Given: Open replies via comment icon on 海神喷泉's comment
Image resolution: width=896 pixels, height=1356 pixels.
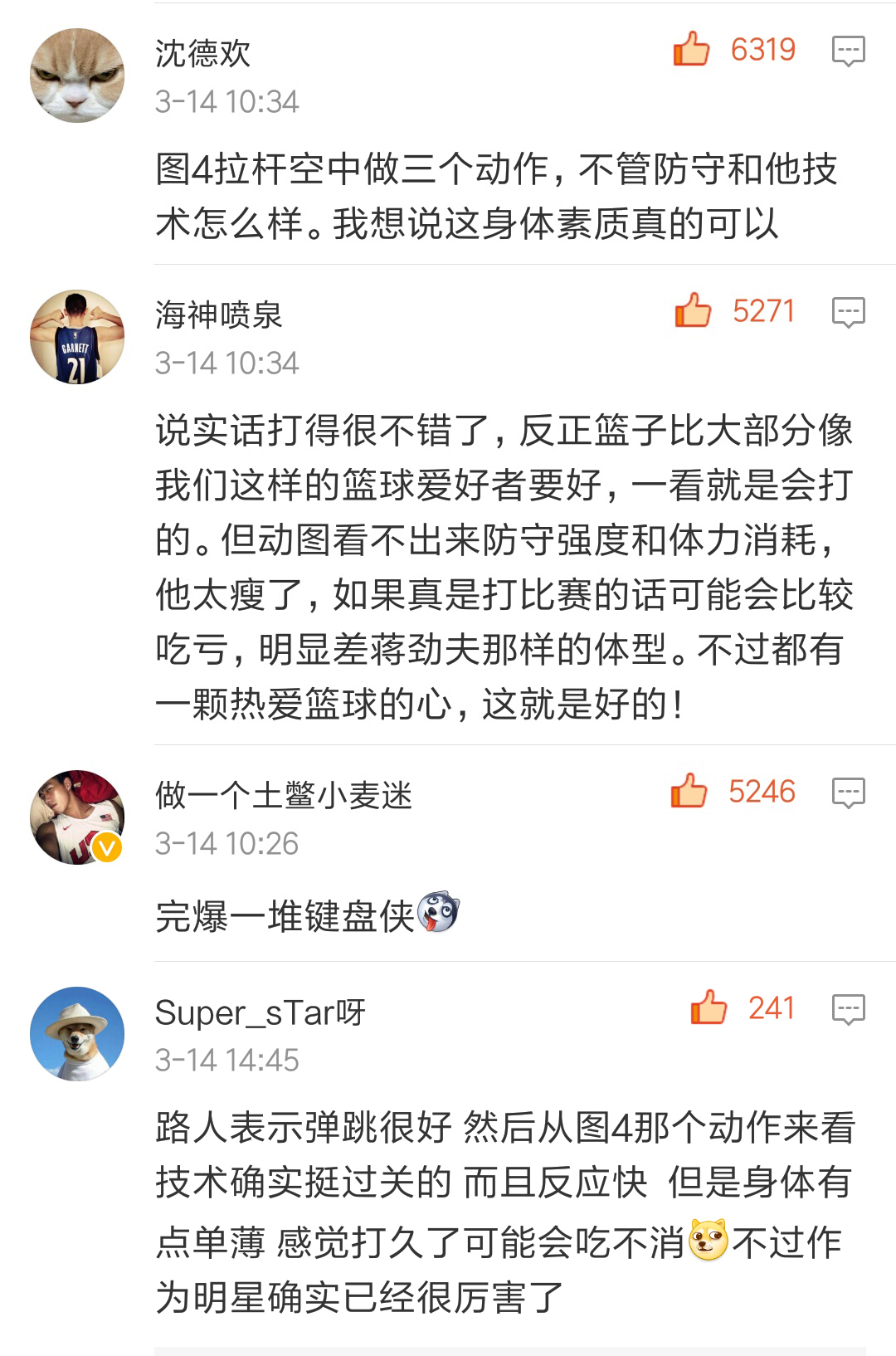Looking at the screenshot, I should point(848,311).
